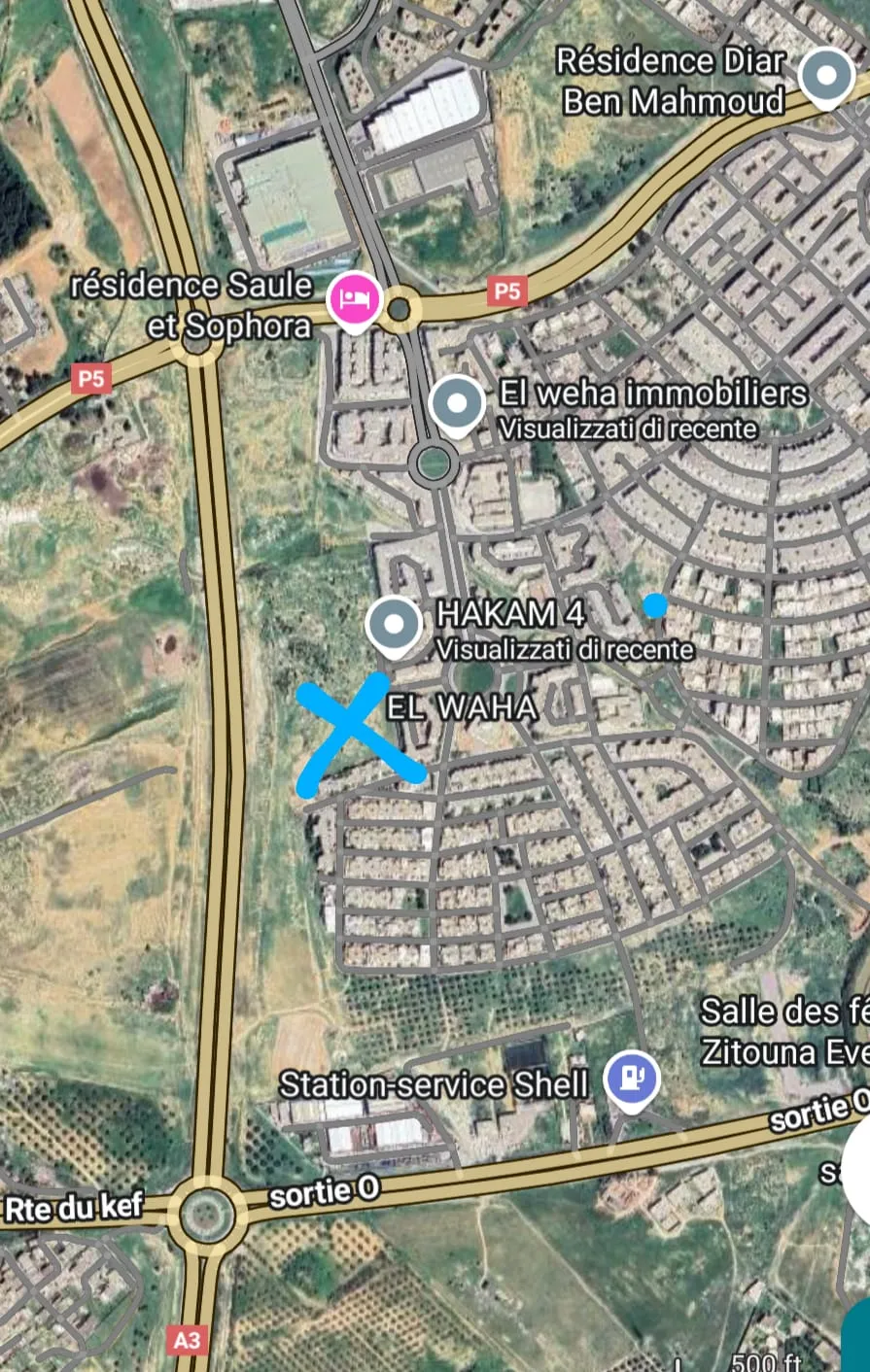Screen dimensions: 870x1372
Task: Open the HAKAM 4 map marker
Action: [x=394, y=626]
